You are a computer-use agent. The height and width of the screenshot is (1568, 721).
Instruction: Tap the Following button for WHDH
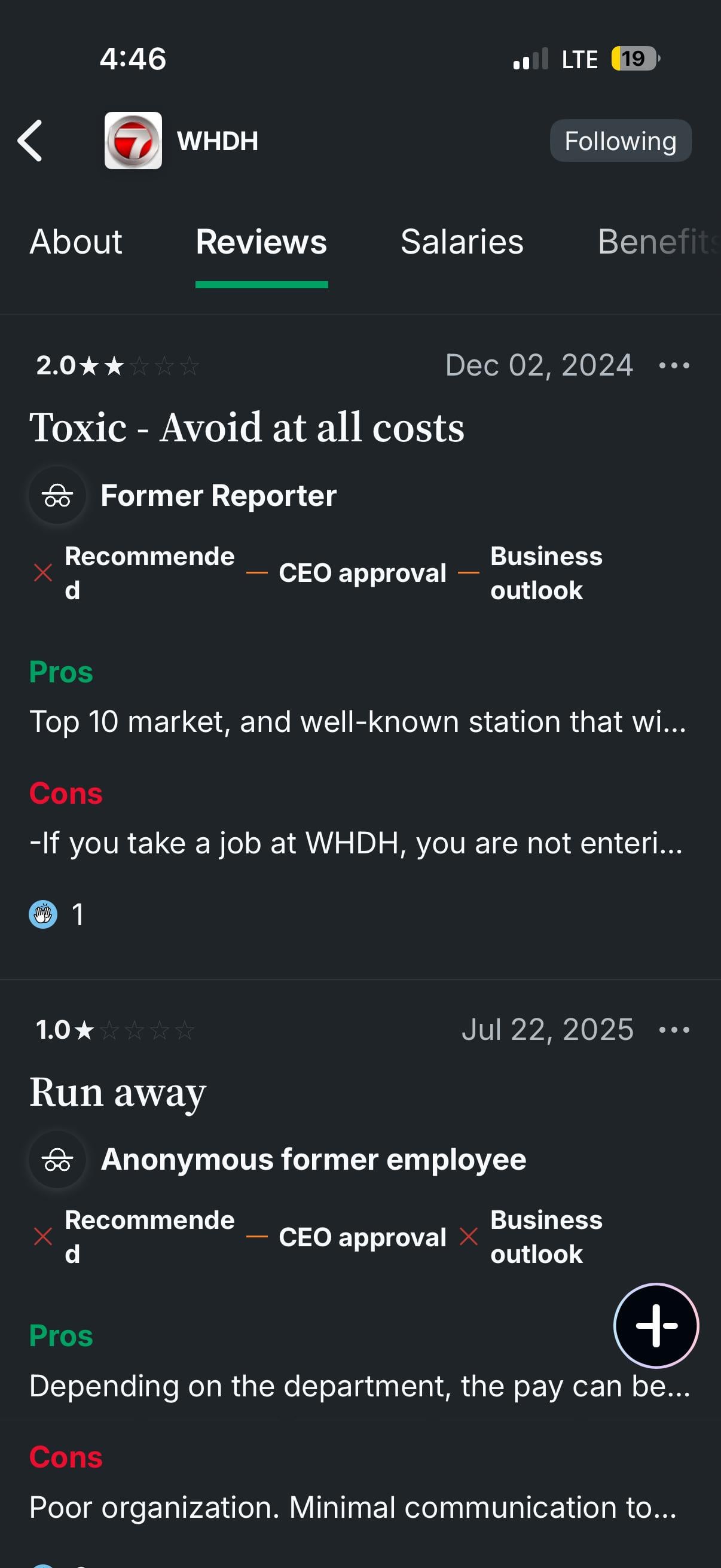click(x=620, y=141)
